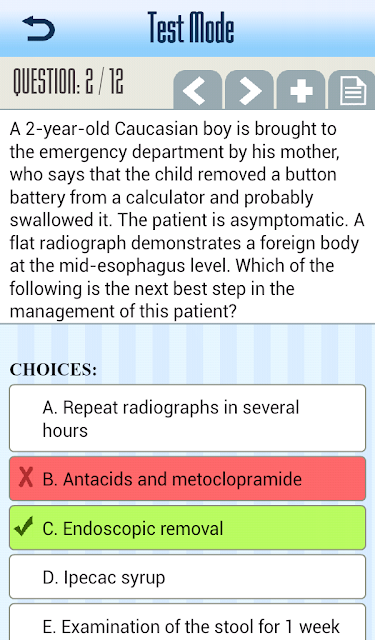Choose answer B. Antacids and metoclopramide
This screenshot has width=375, height=640.
tap(187, 479)
